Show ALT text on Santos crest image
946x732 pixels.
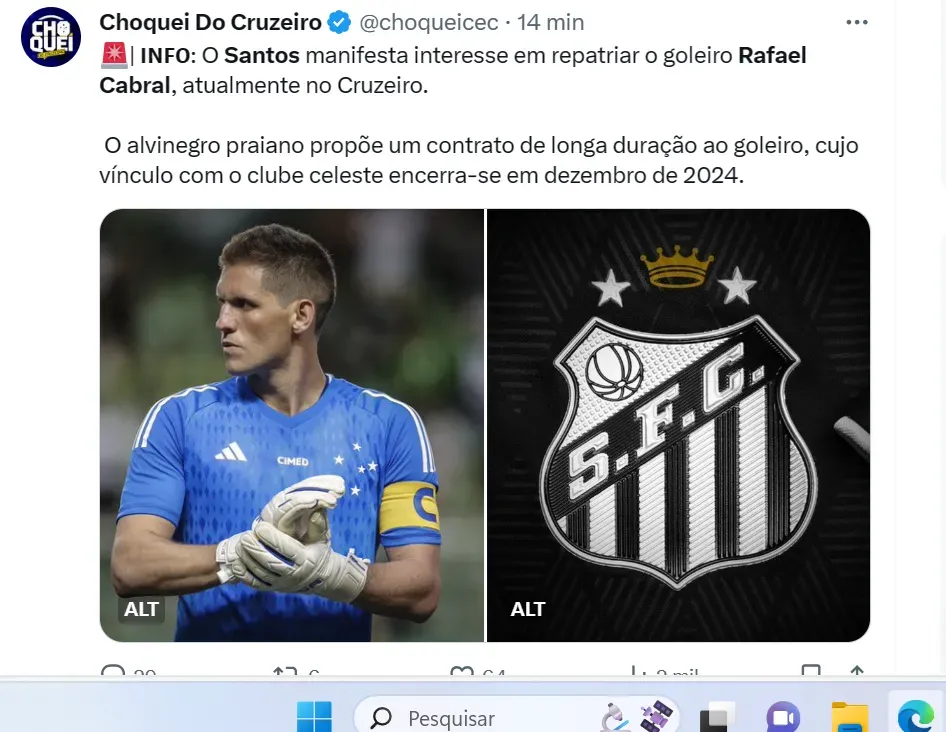pos(528,609)
